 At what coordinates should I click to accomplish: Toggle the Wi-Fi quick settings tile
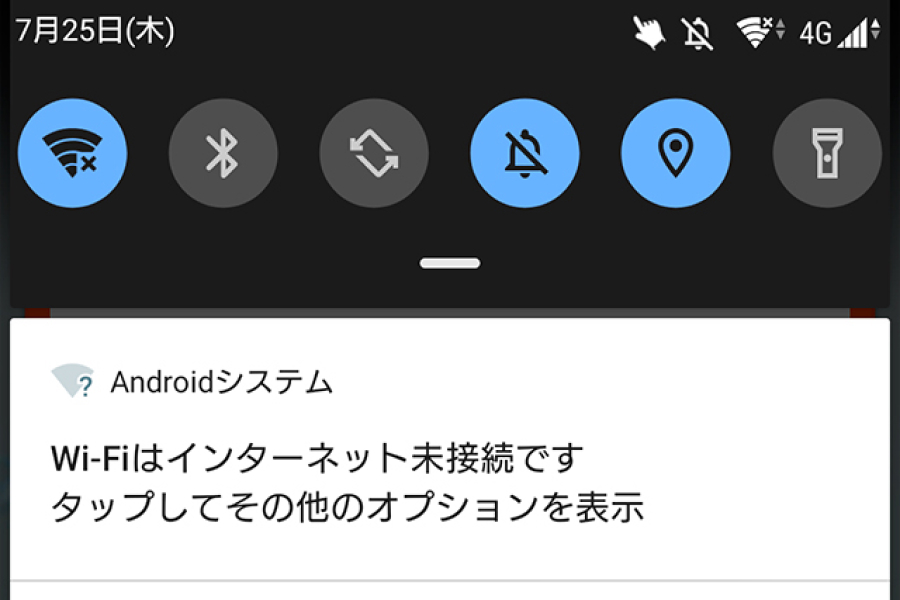[72, 153]
